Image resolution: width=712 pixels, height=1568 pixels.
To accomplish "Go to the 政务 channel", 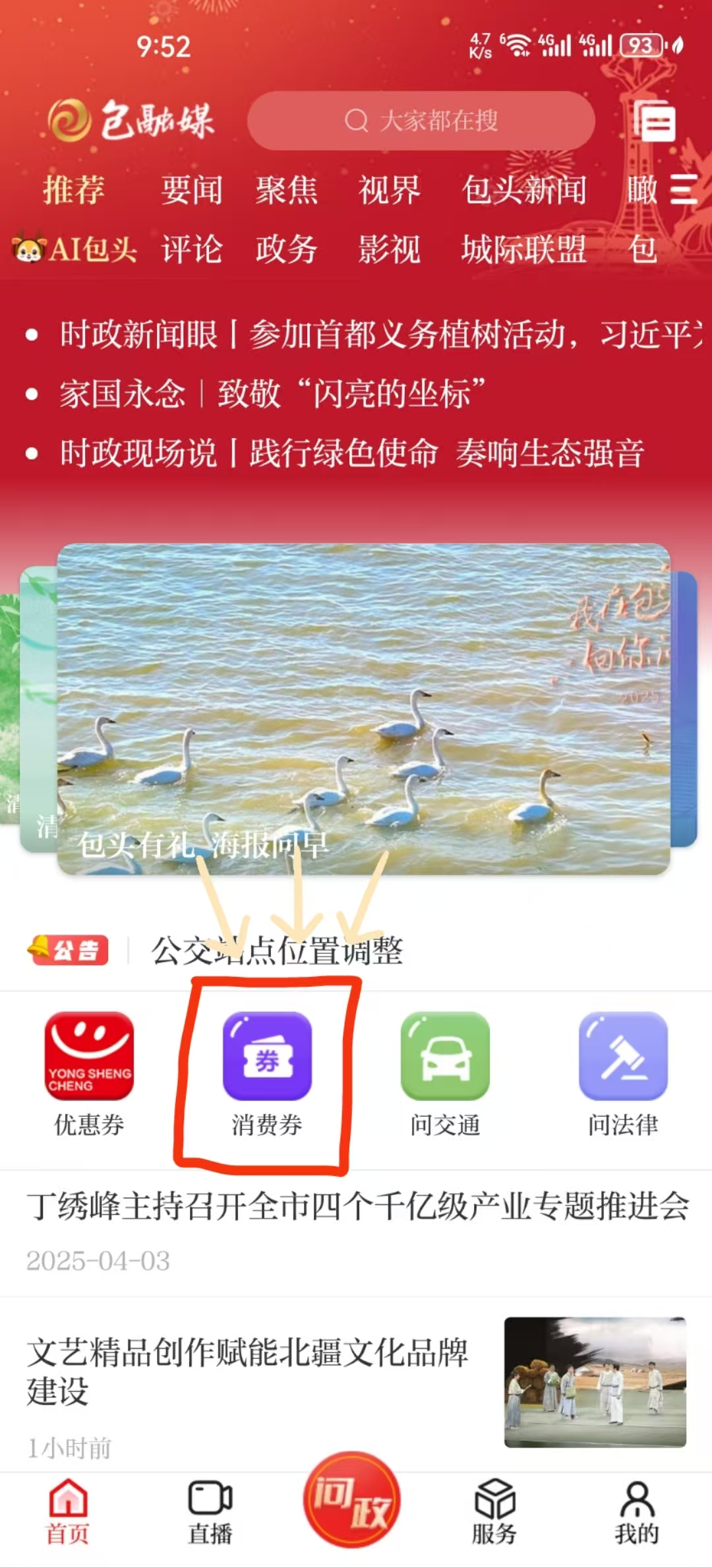I will [286, 249].
